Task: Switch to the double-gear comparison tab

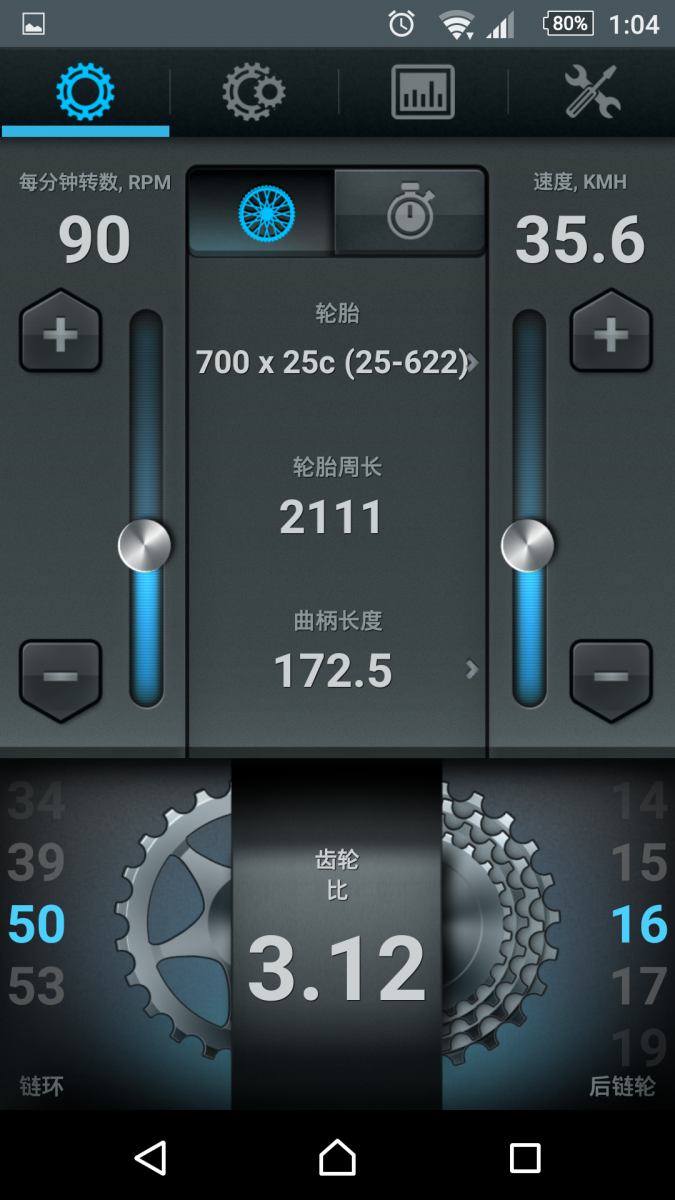Action: click(254, 92)
